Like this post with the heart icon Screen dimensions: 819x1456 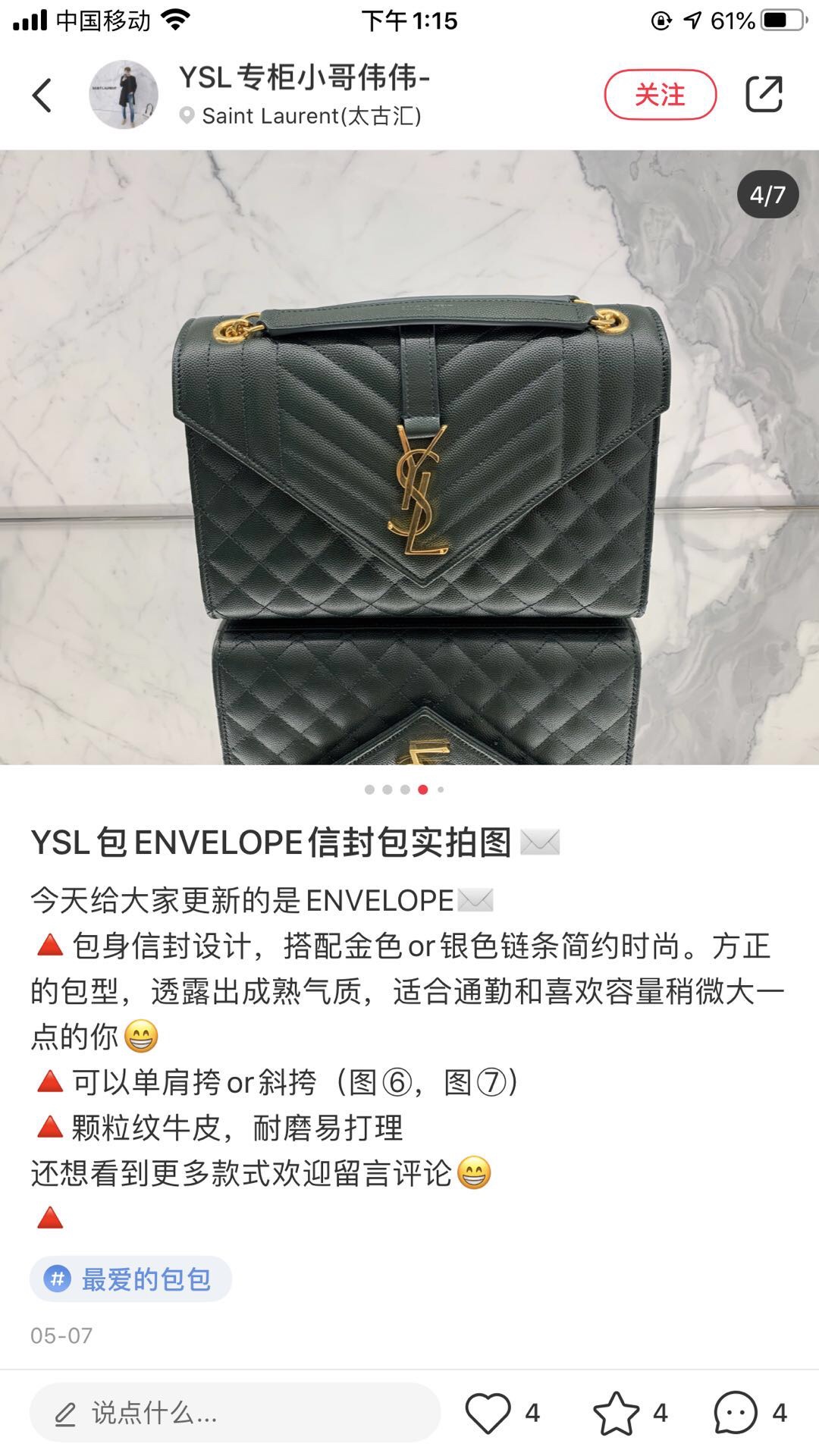tap(488, 1413)
